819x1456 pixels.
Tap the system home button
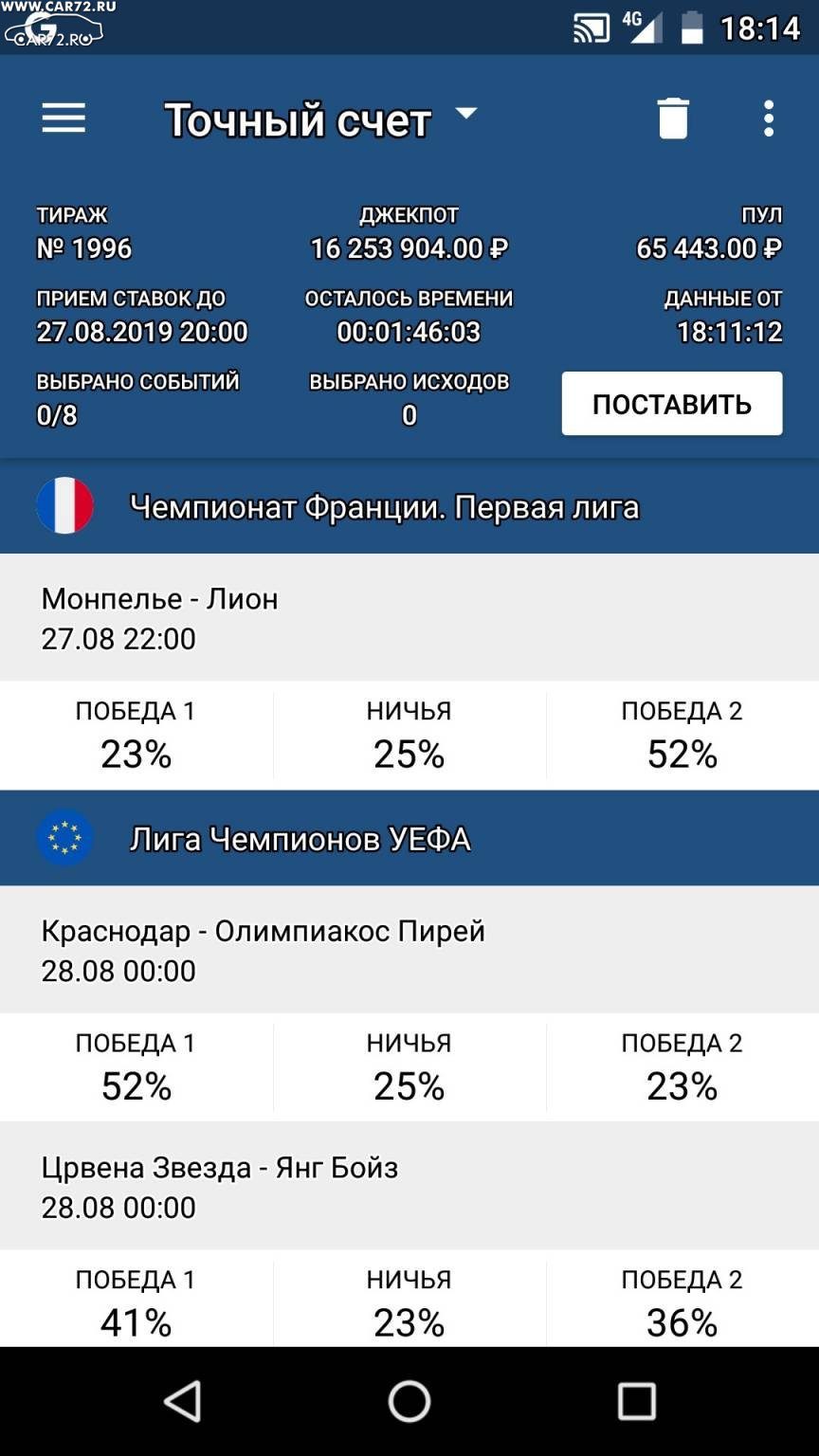409,1401
